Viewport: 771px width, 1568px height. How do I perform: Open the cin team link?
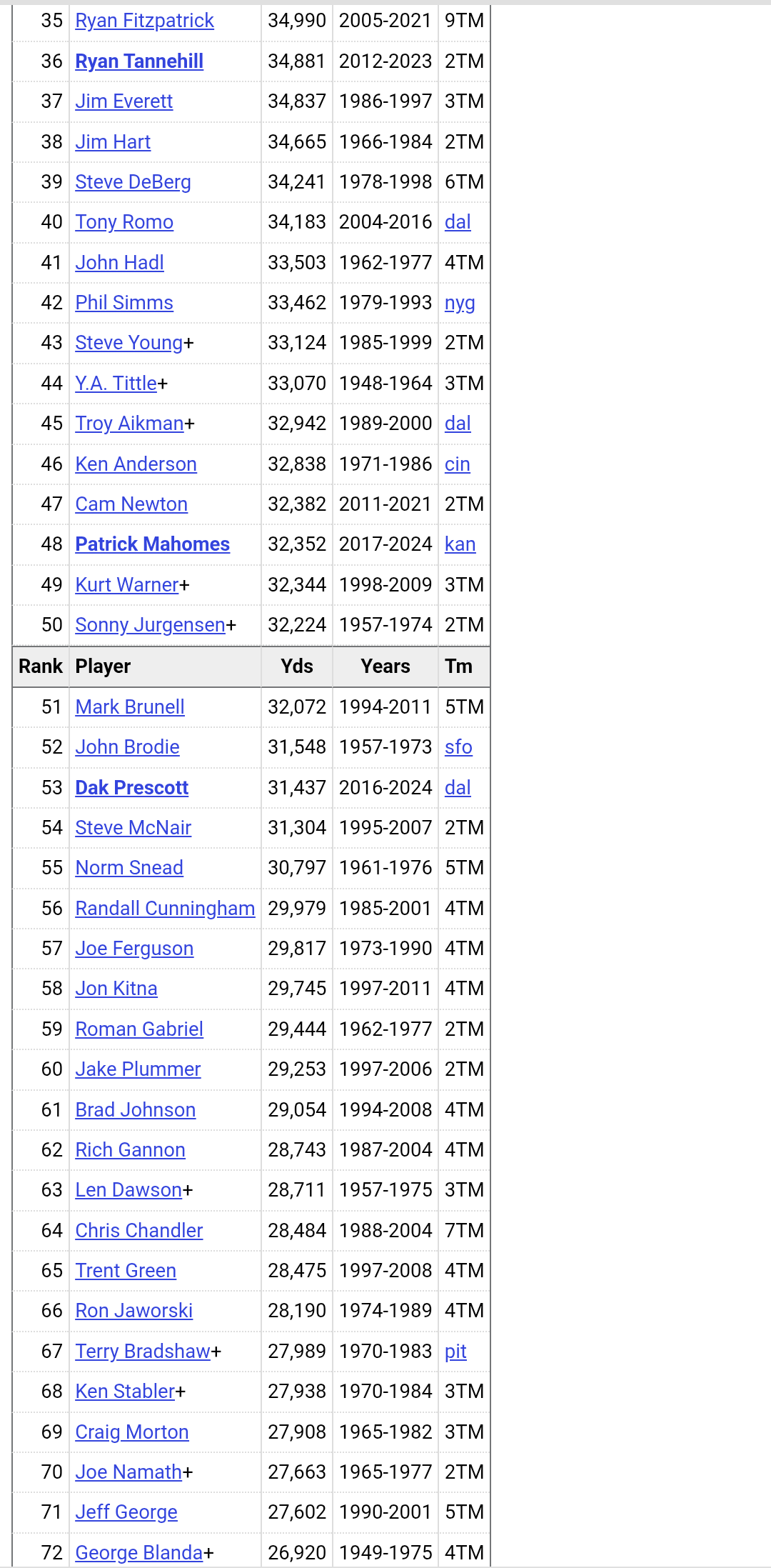(x=457, y=464)
